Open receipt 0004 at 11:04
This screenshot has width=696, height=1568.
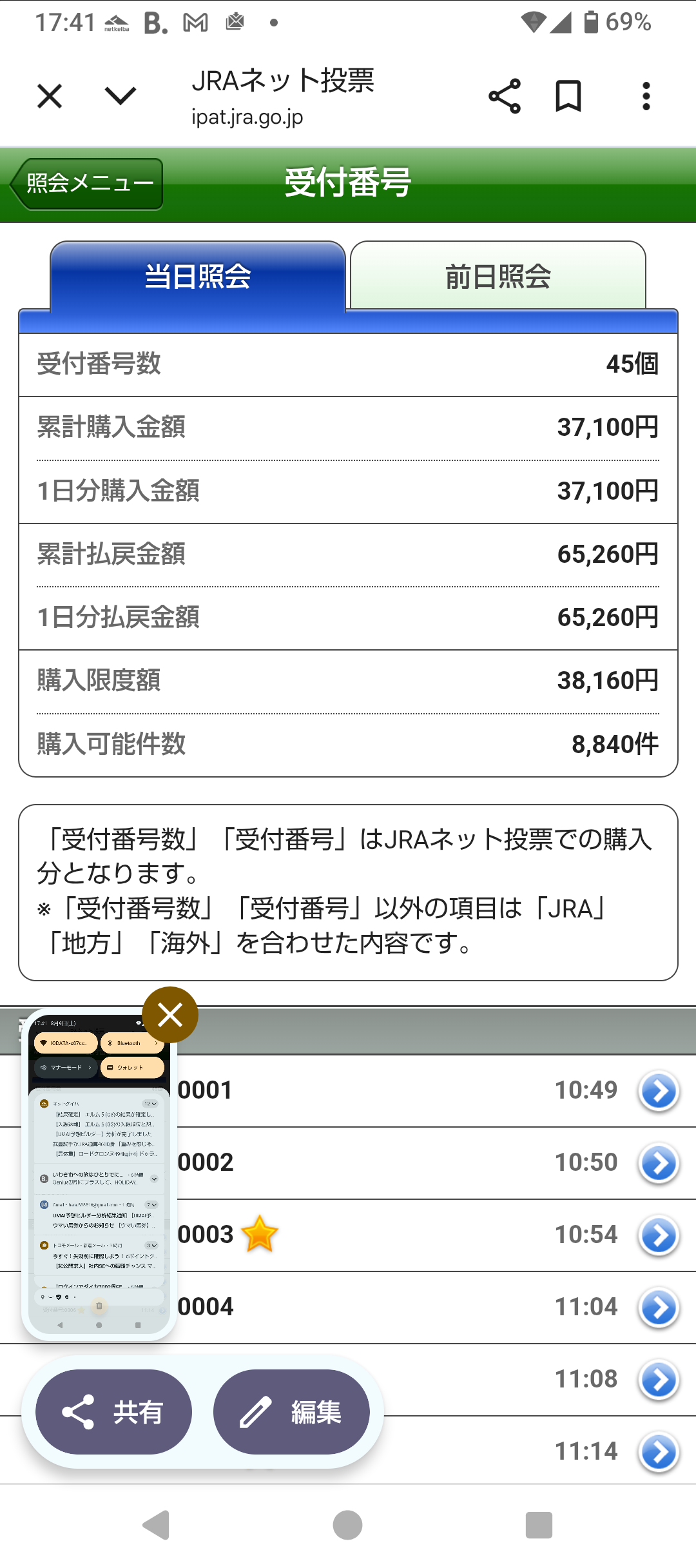click(x=659, y=1308)
